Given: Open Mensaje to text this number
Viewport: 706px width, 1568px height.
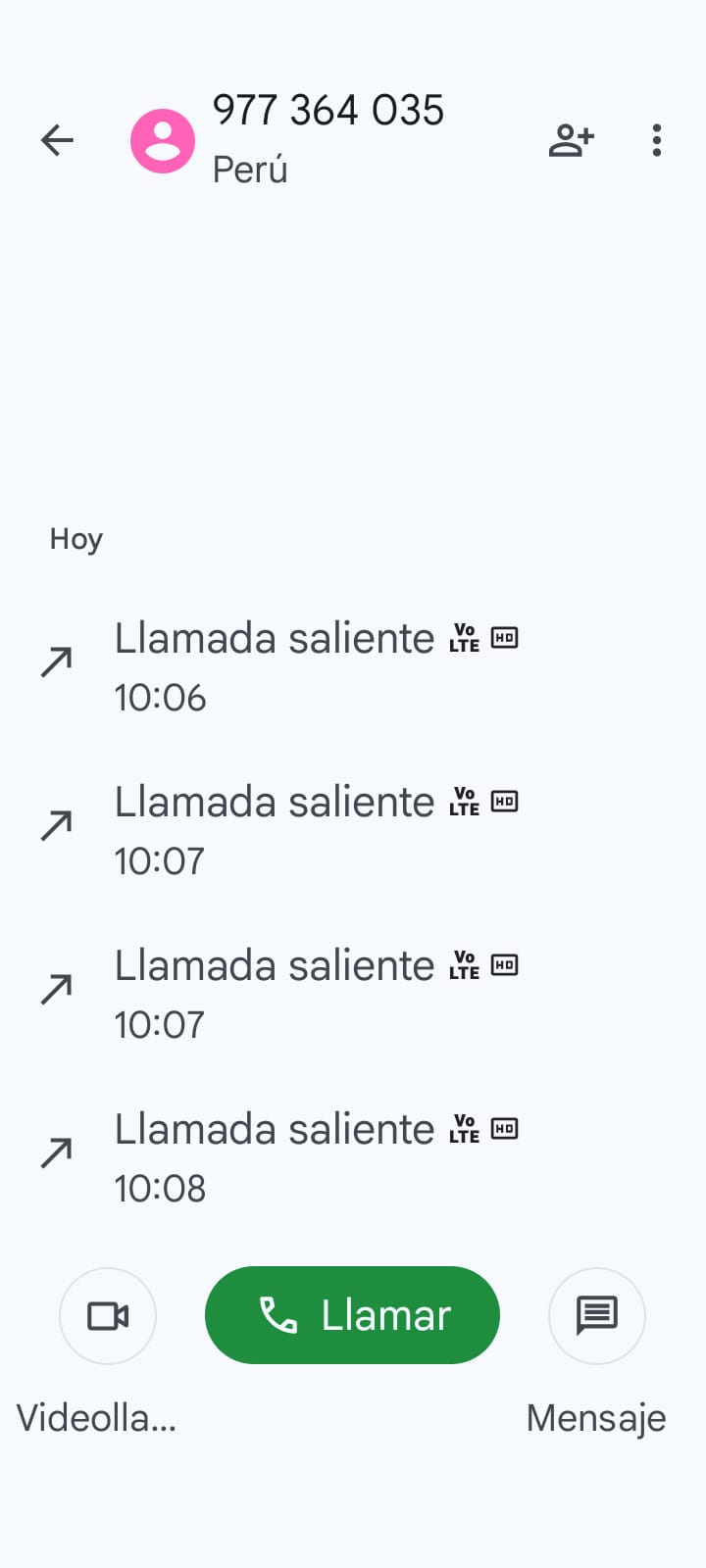Looking at the screenshot, I should point(596,1315).
